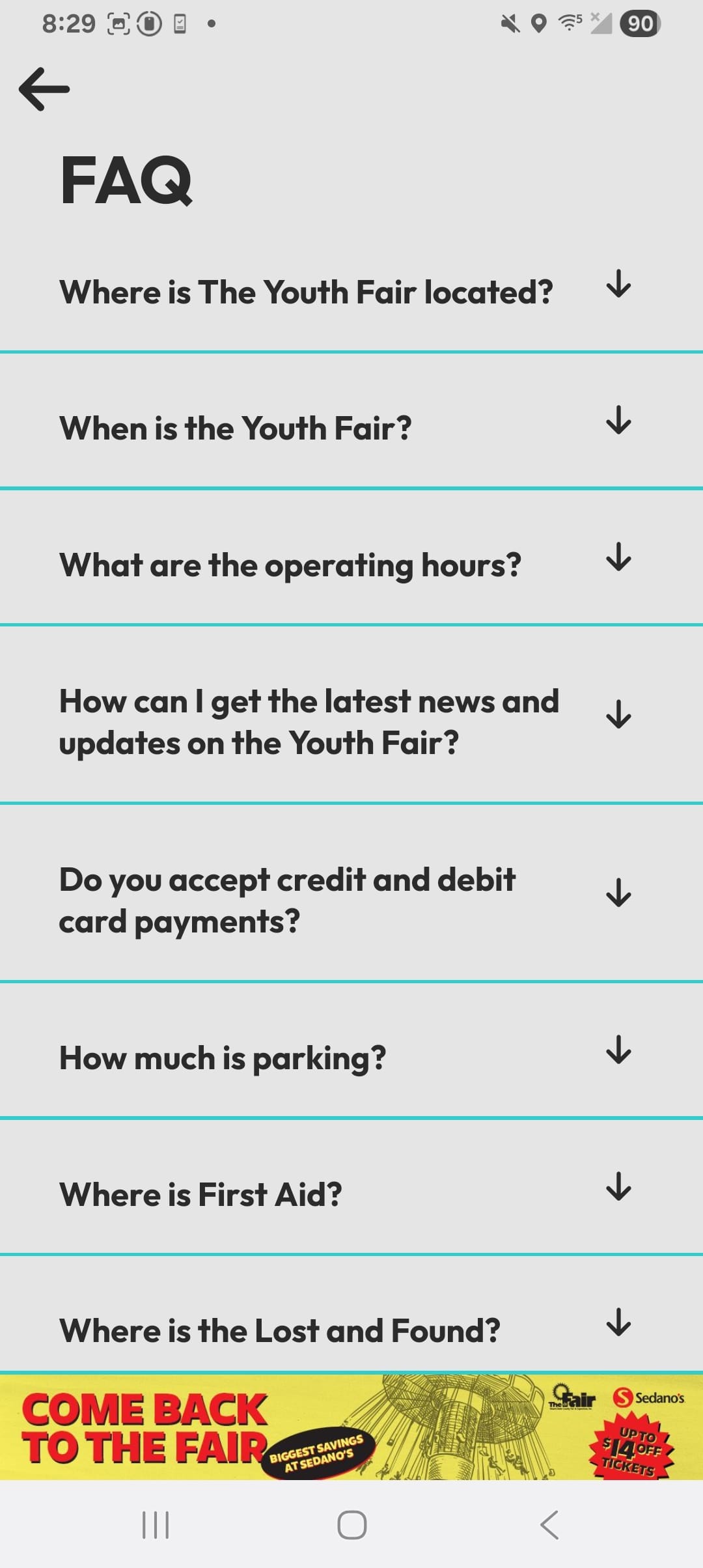The image size is (703, 1568).
Task: Go back using the top arrow
Action: click(44, 89)
